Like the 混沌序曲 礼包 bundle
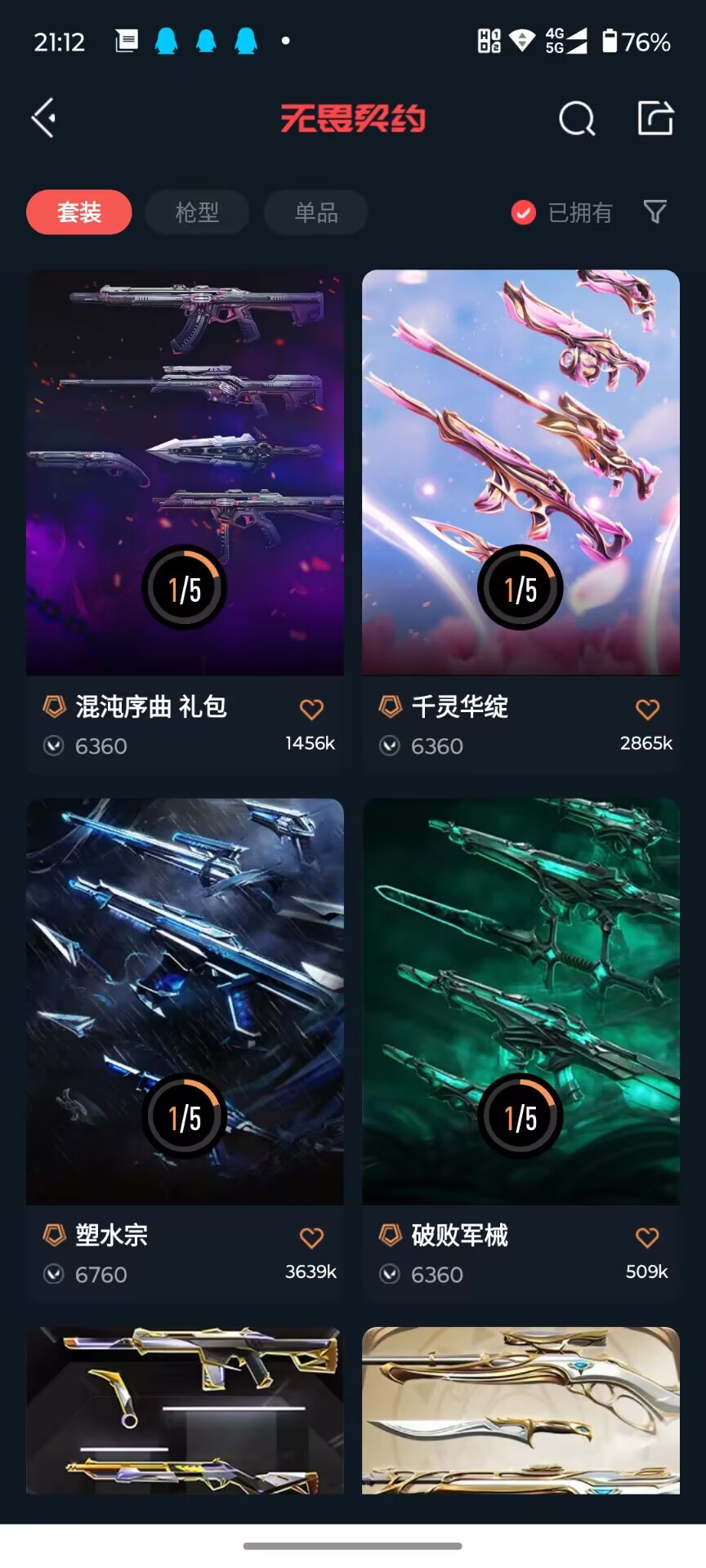 tap(311, 709)
